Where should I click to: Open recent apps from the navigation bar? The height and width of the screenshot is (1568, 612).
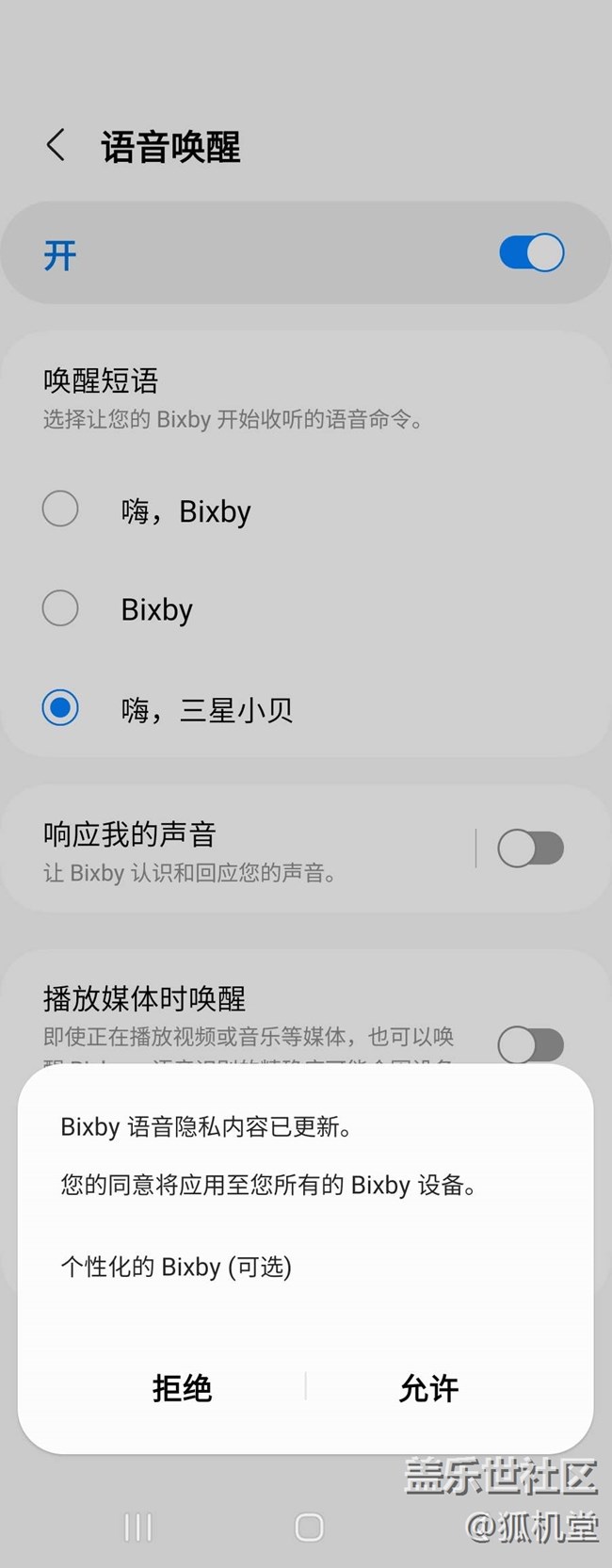138,1528
